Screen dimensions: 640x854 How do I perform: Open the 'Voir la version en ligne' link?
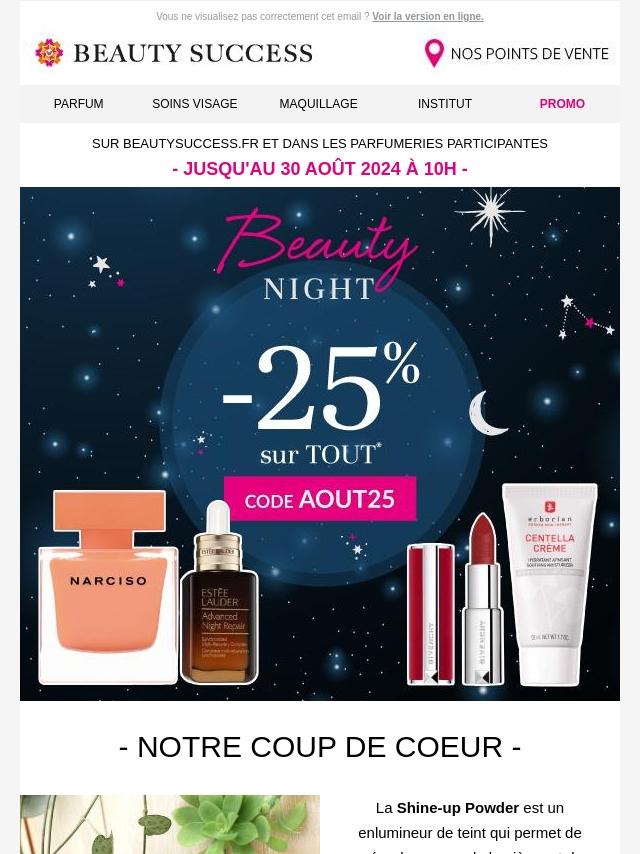point(428,16)
